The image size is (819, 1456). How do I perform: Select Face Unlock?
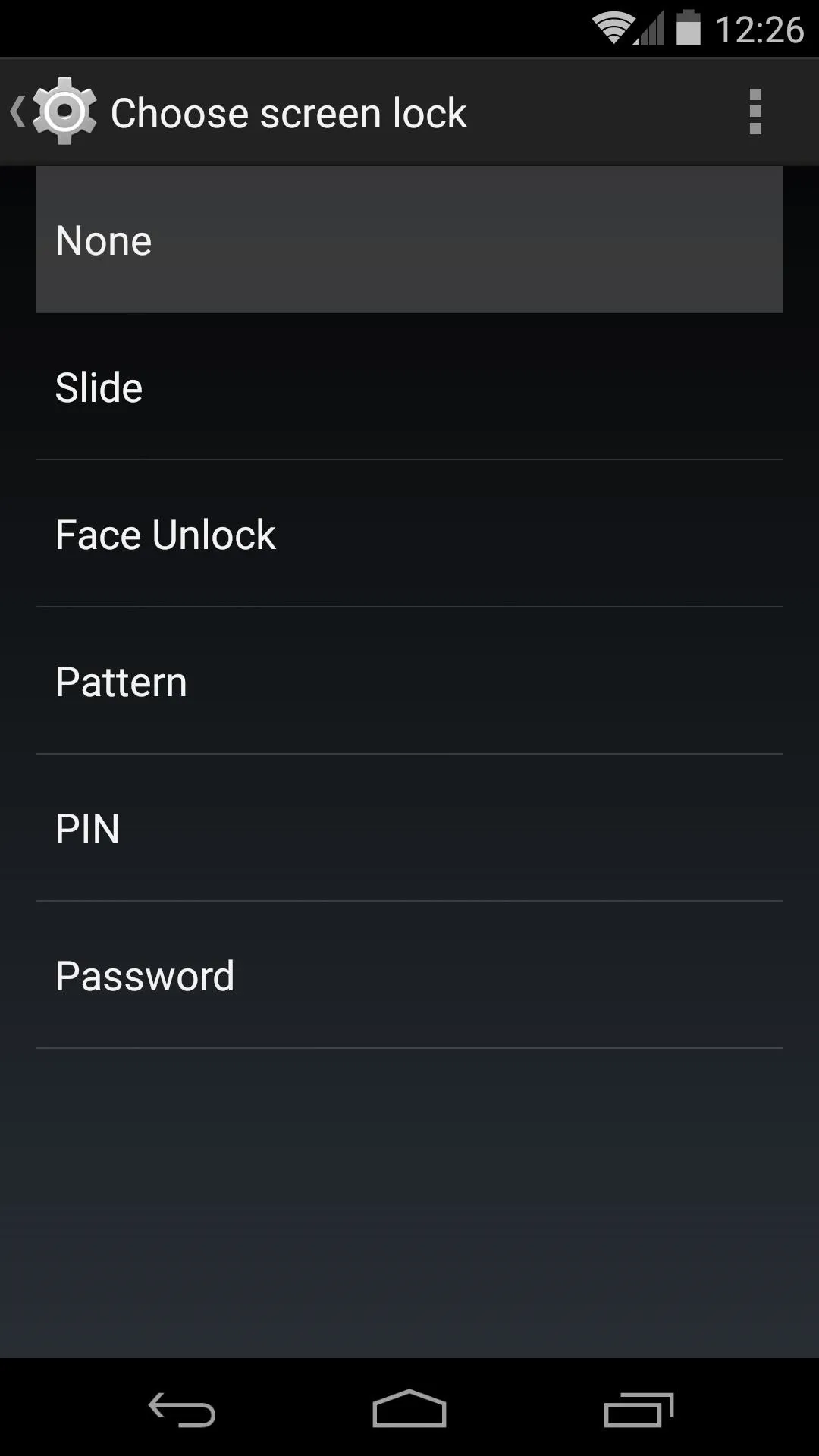[x=409, y=534]
